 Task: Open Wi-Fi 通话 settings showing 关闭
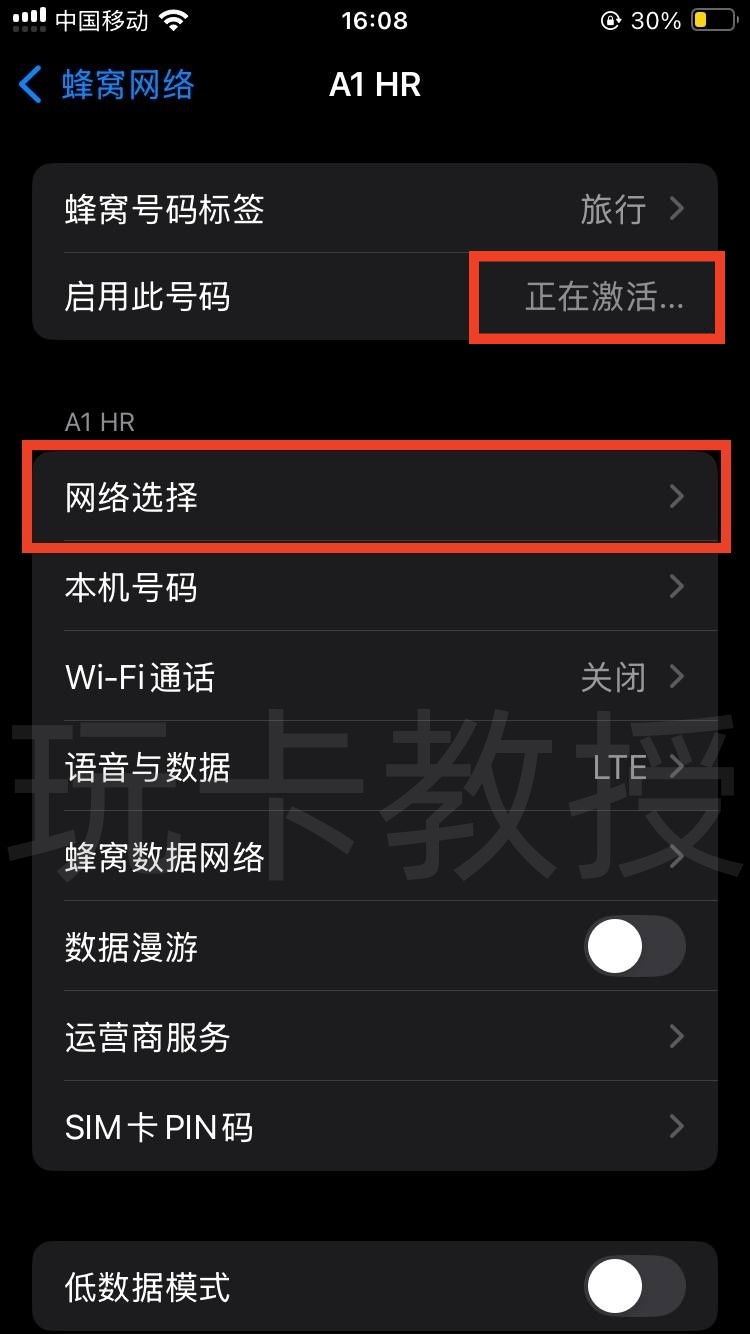click(375, 677)
